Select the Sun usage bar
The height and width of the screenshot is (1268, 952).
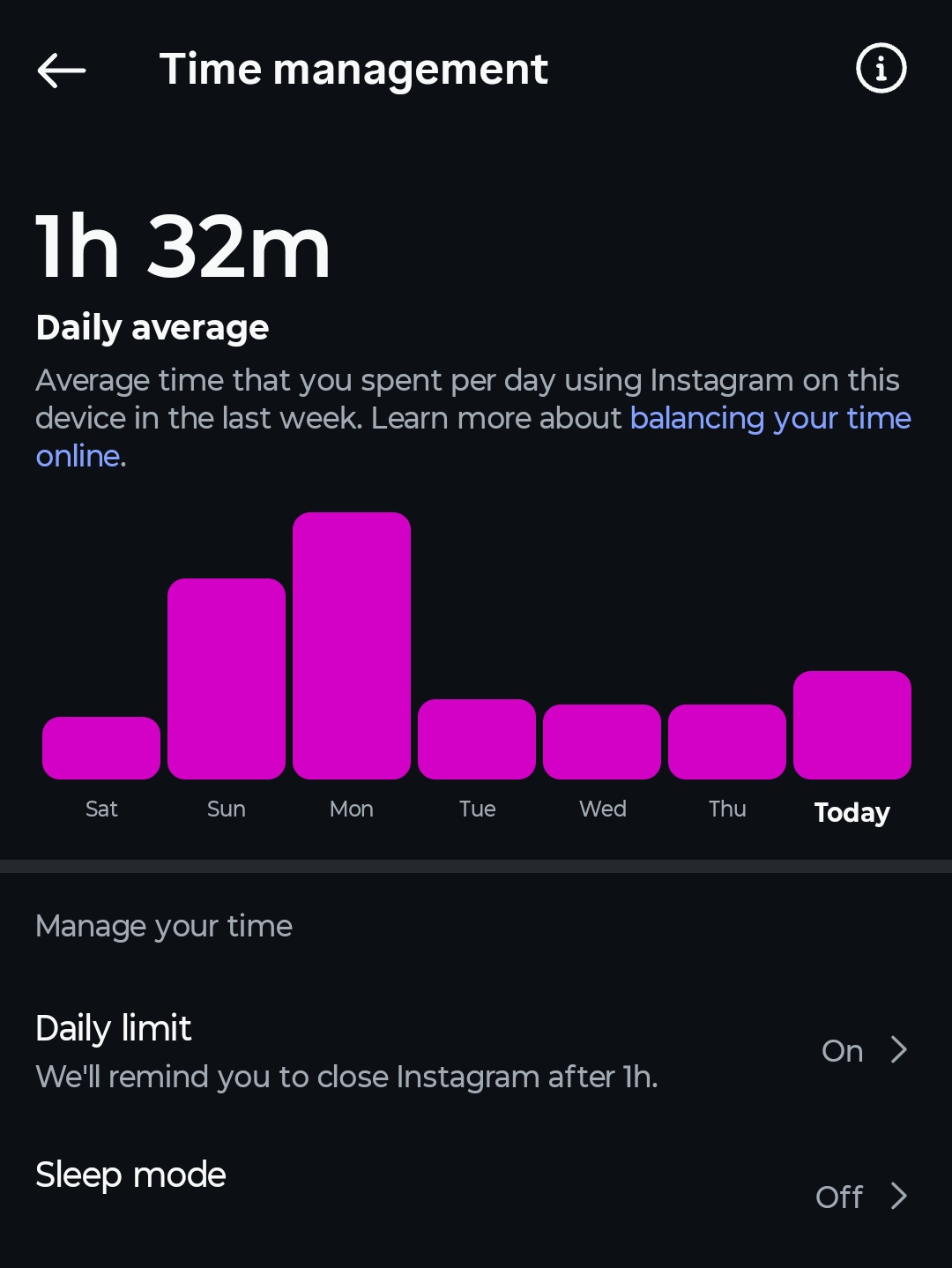pos(227,679)
